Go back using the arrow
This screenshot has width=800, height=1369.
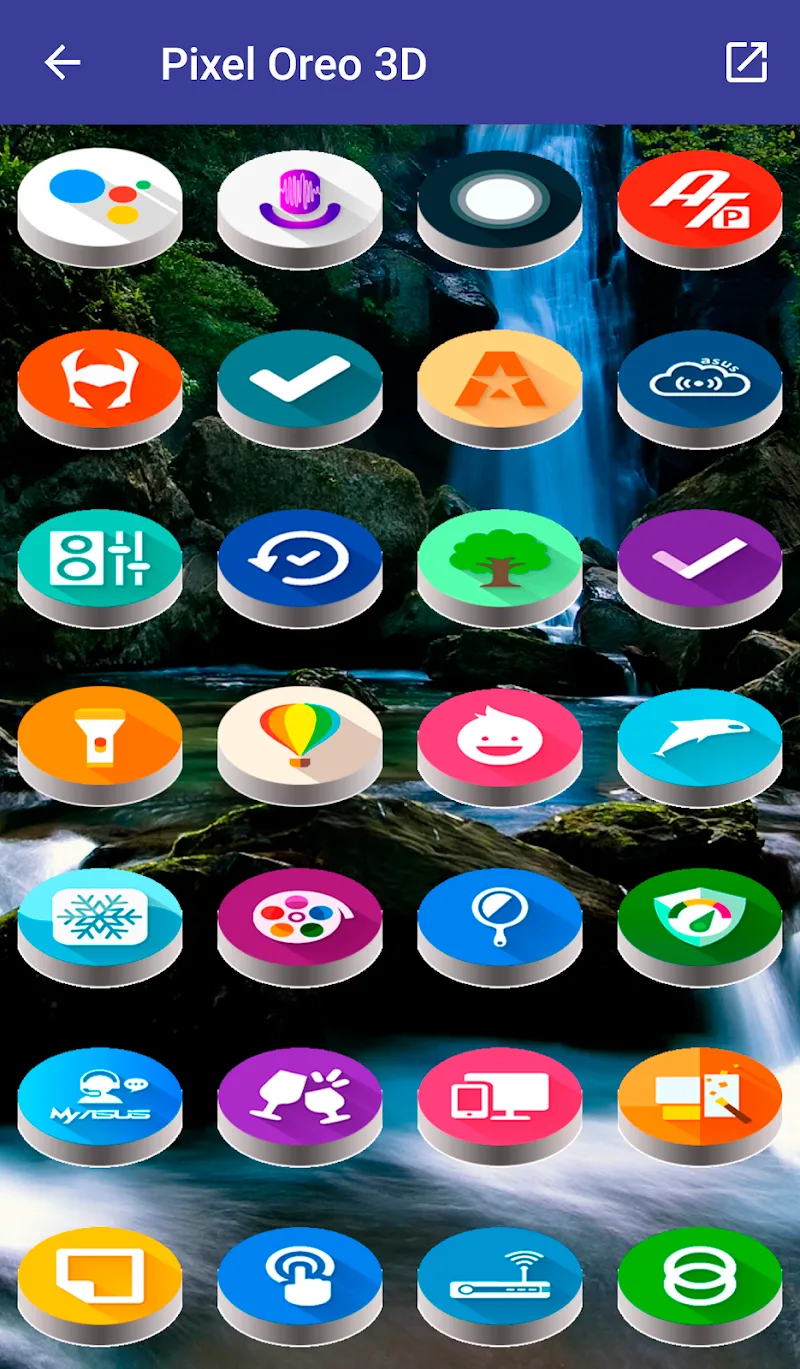coord(62,63)
